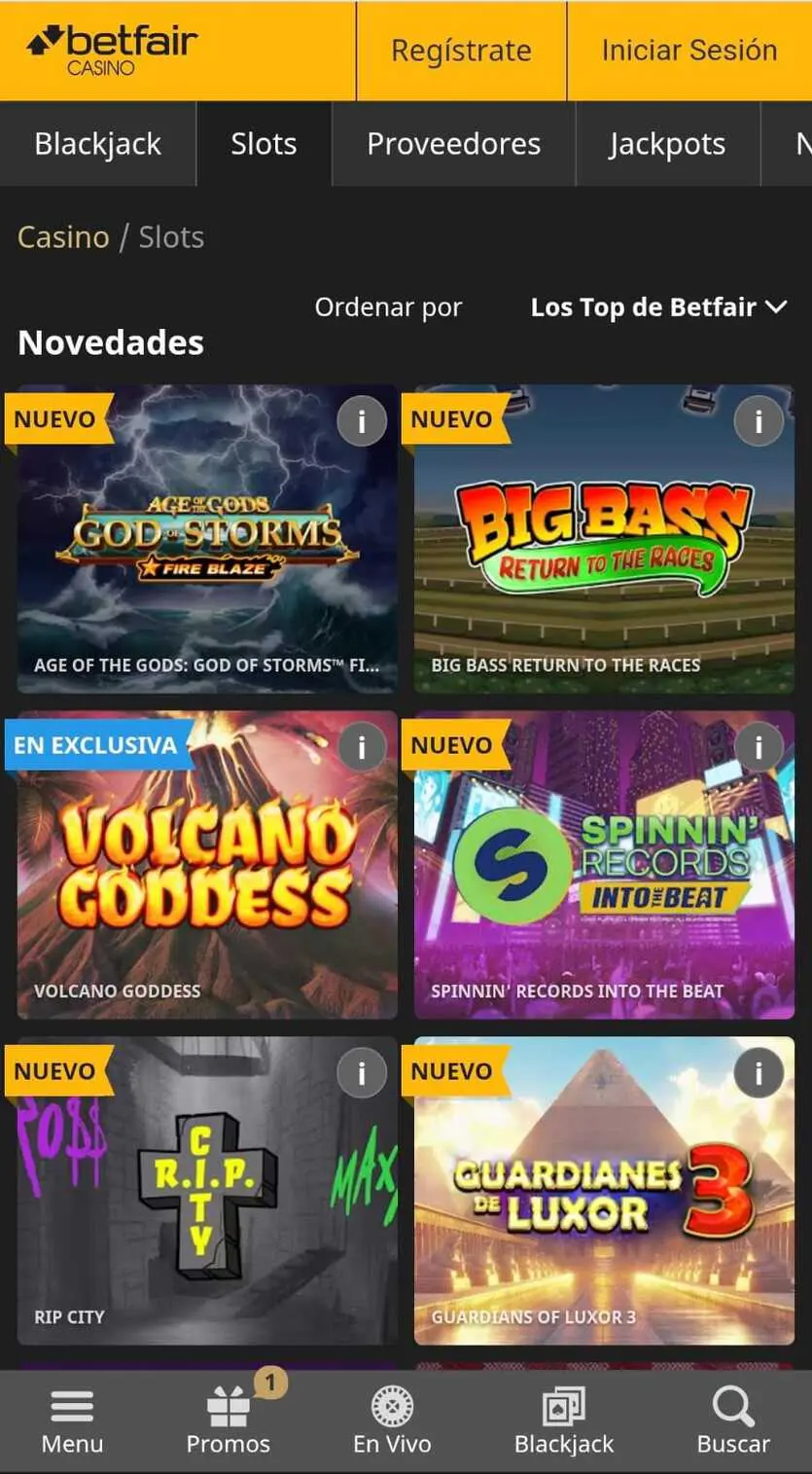The image size is (812, 1474).
Task: View info on Big Bass Return to the Races
Action: [759, 421]
